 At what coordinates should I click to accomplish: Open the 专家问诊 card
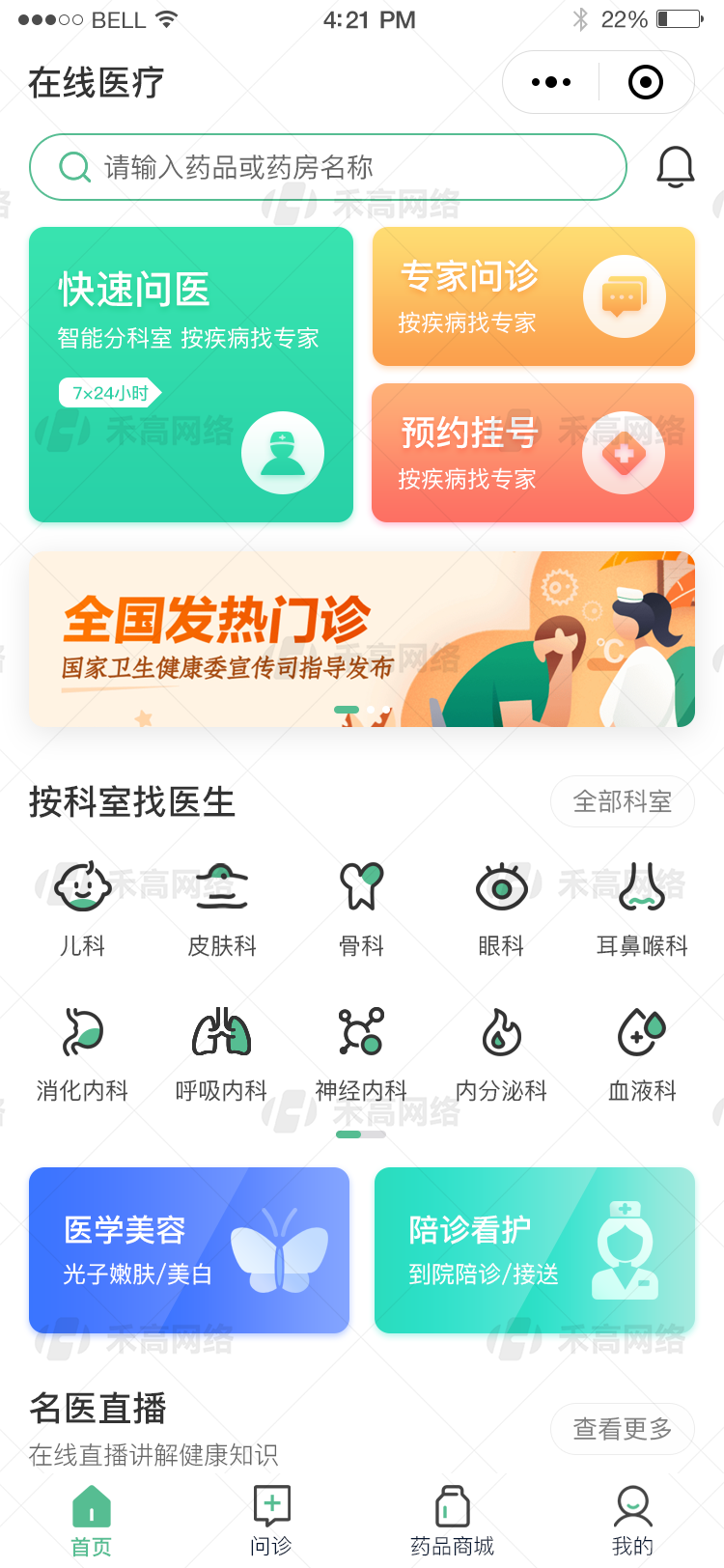pyautogui.click(x=533, y=296)
